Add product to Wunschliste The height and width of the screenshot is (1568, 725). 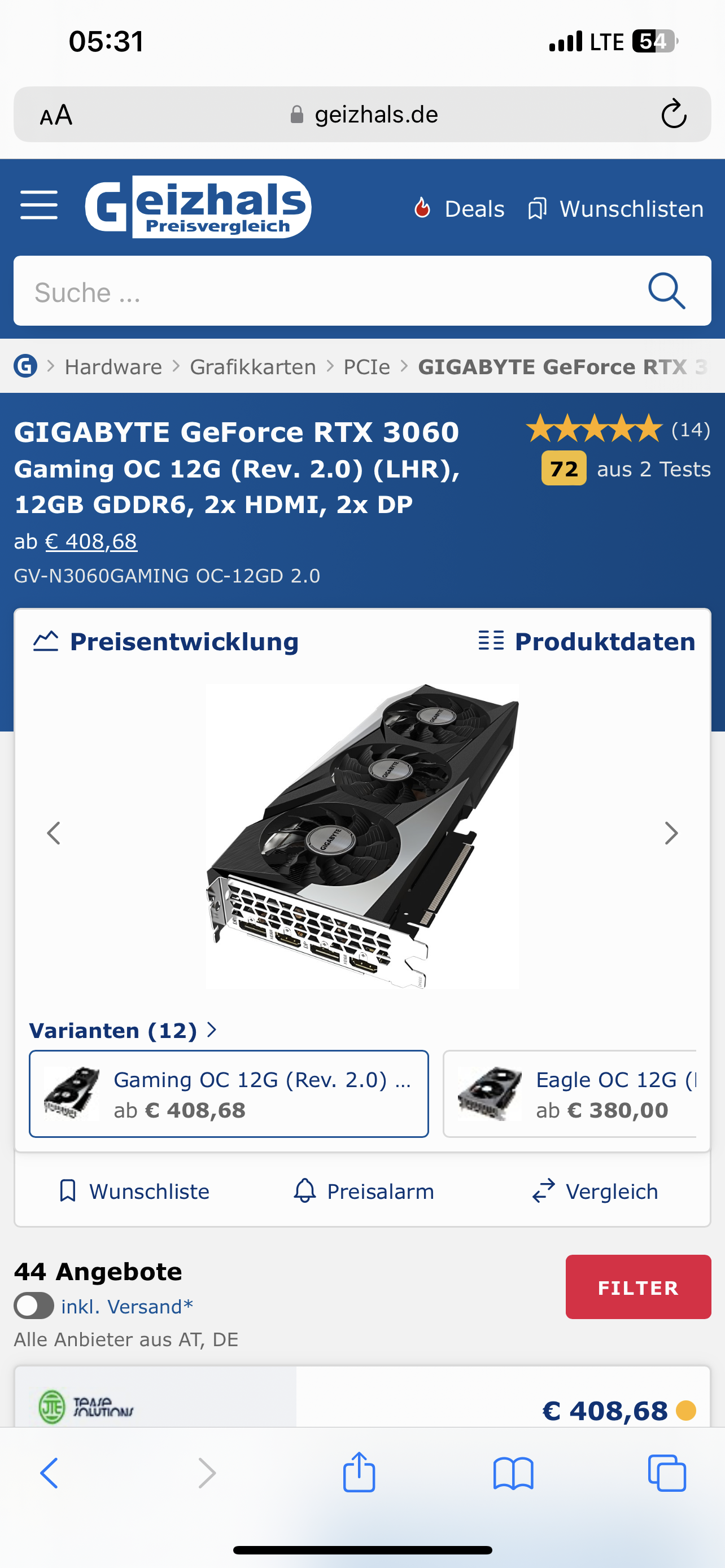click(134, 1191)
